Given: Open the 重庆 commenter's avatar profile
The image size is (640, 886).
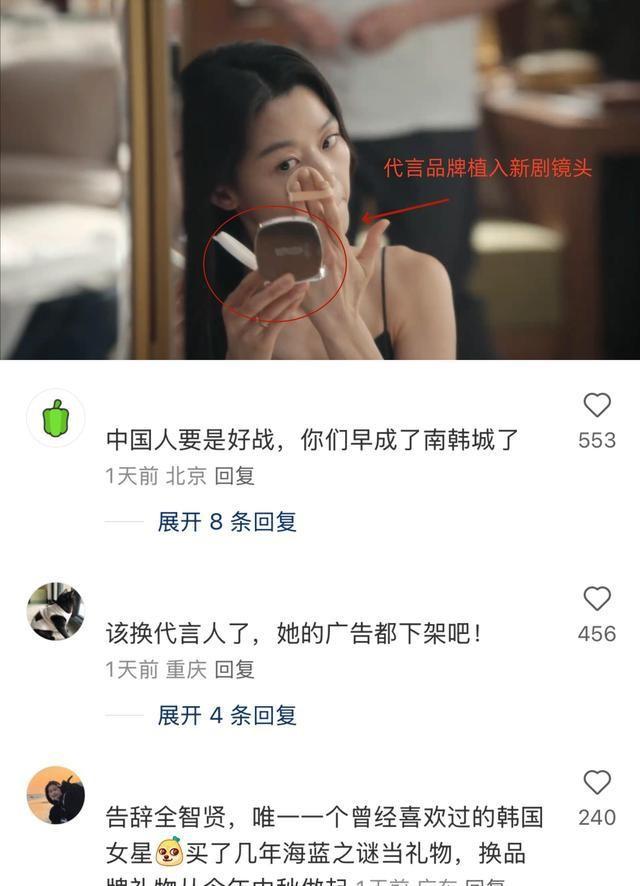Looking at the screenshot, I should 55,611.
